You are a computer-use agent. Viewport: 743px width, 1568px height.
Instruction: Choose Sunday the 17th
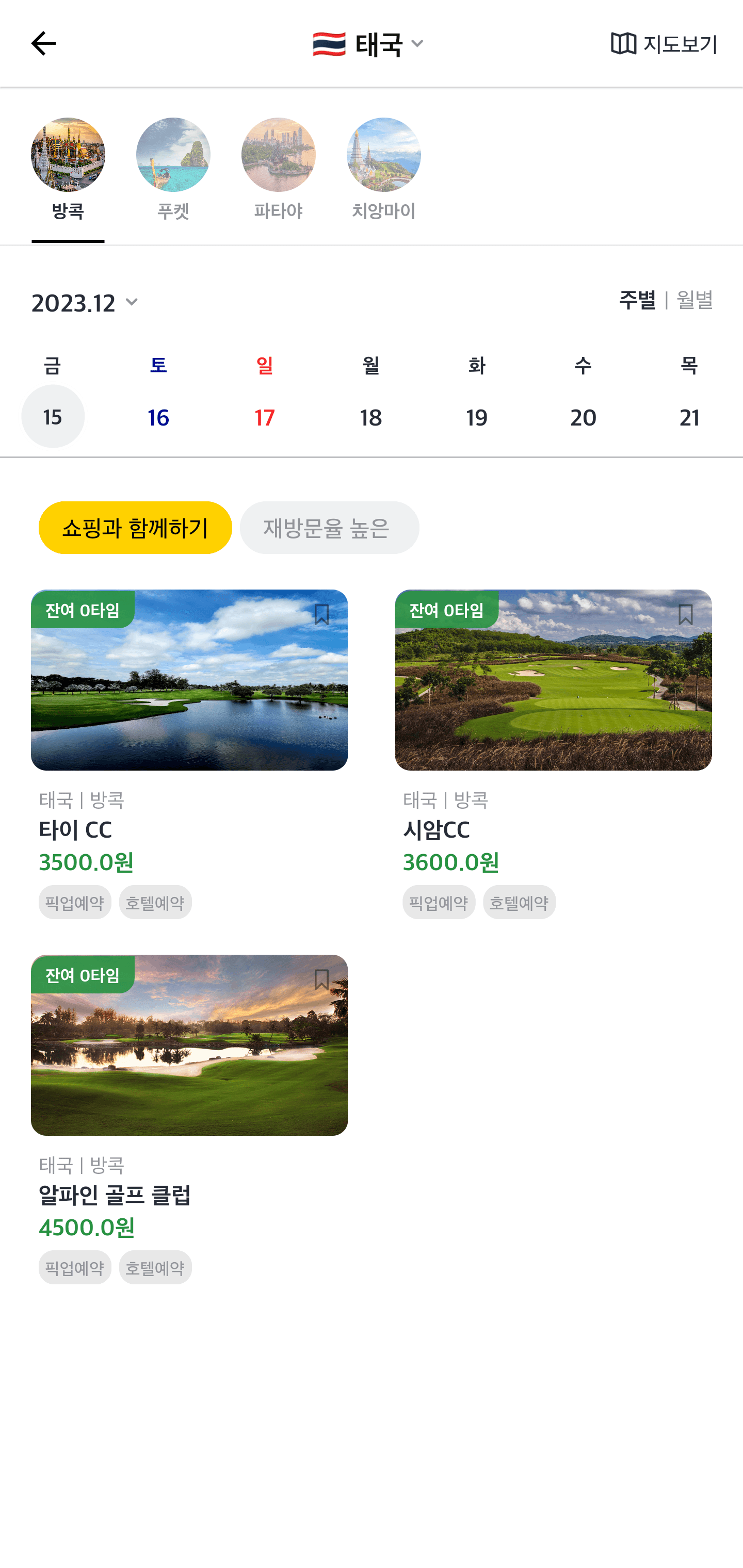click(x=265, y=417)
